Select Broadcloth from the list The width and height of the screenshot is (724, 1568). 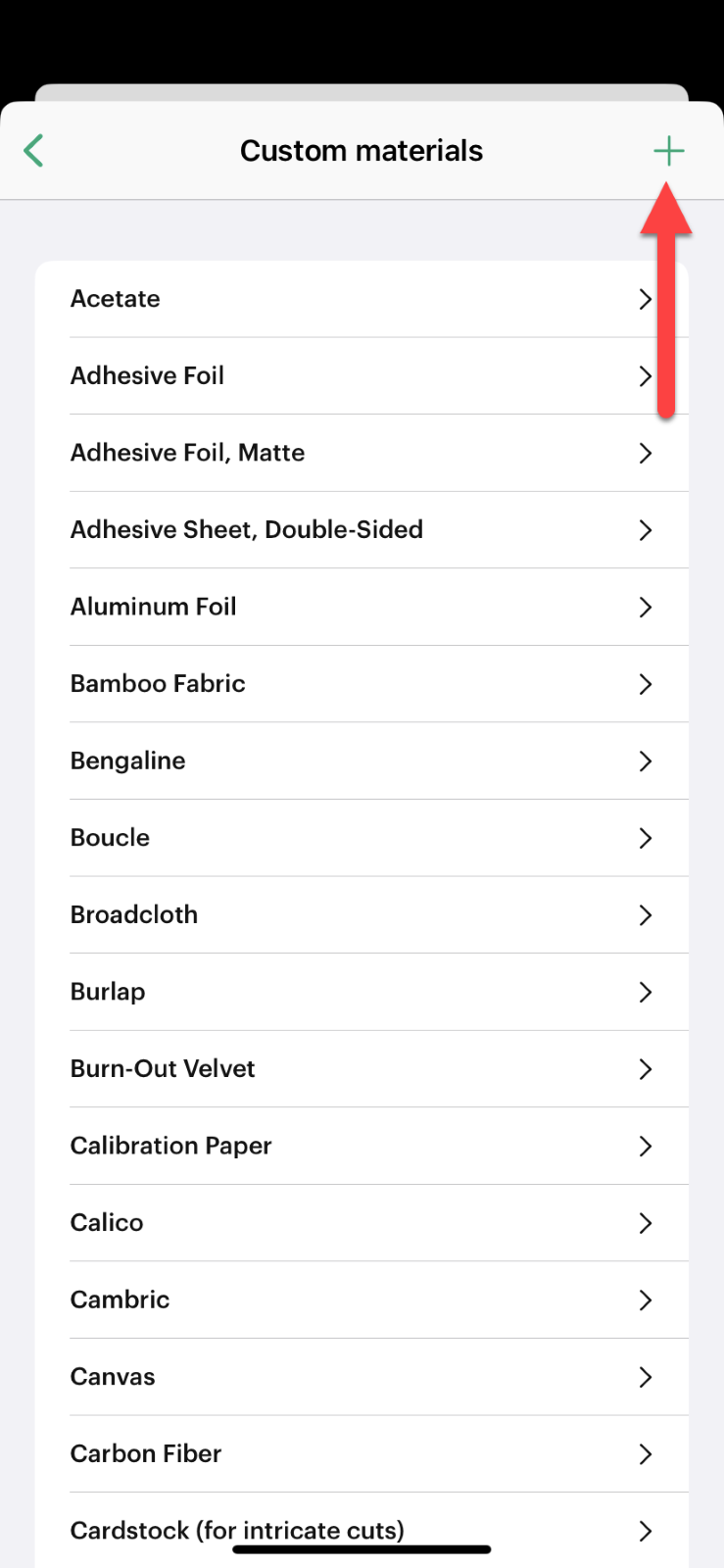click(x=362, y=914)
